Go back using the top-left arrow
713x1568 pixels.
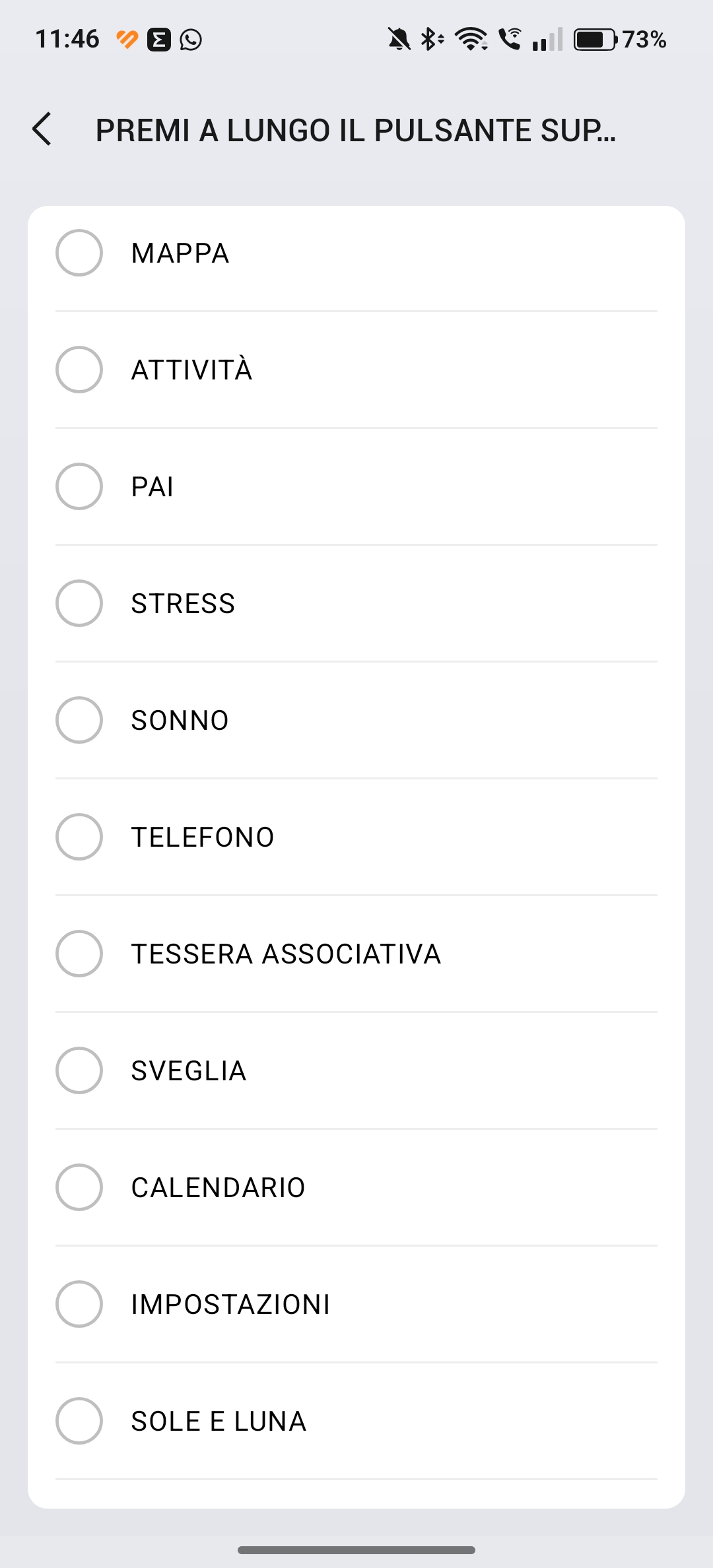click(42, 129)
